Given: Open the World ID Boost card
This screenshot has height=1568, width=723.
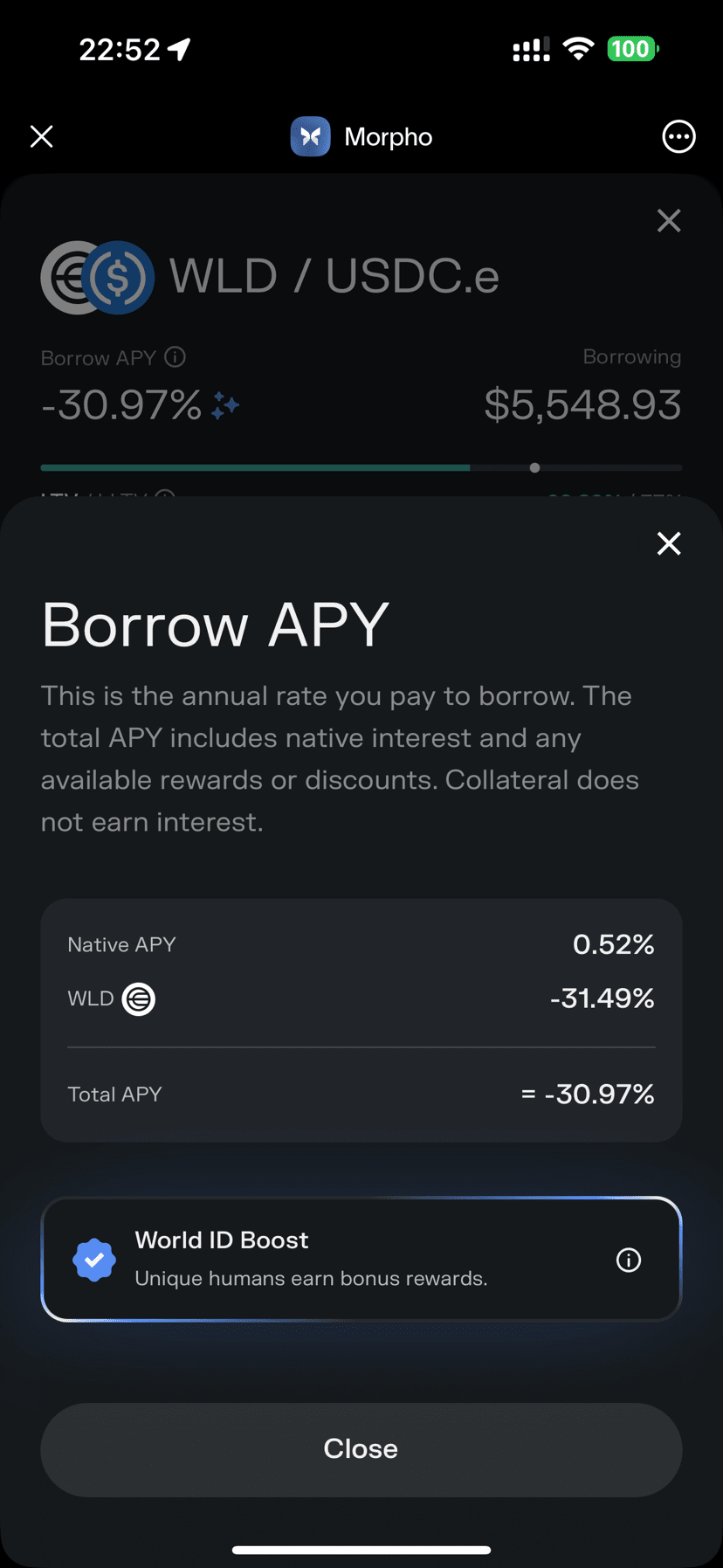Looking at the screenshot, I should click(x=361, y=1259).
